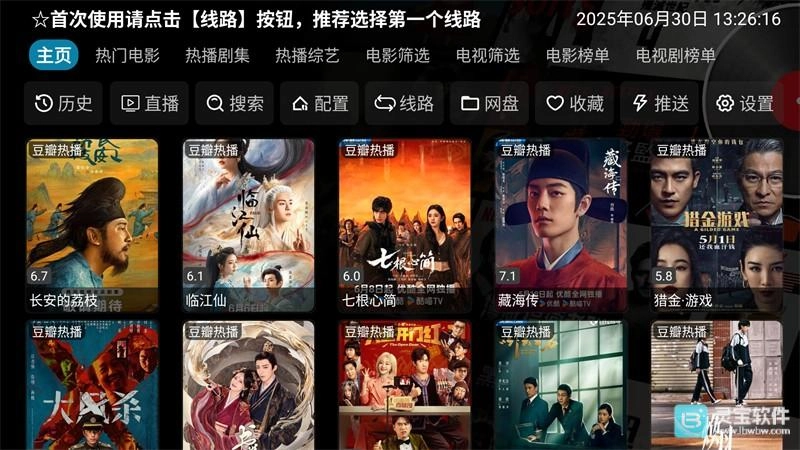
Task: Open the 热播剧集 tab
Action: 217,55
